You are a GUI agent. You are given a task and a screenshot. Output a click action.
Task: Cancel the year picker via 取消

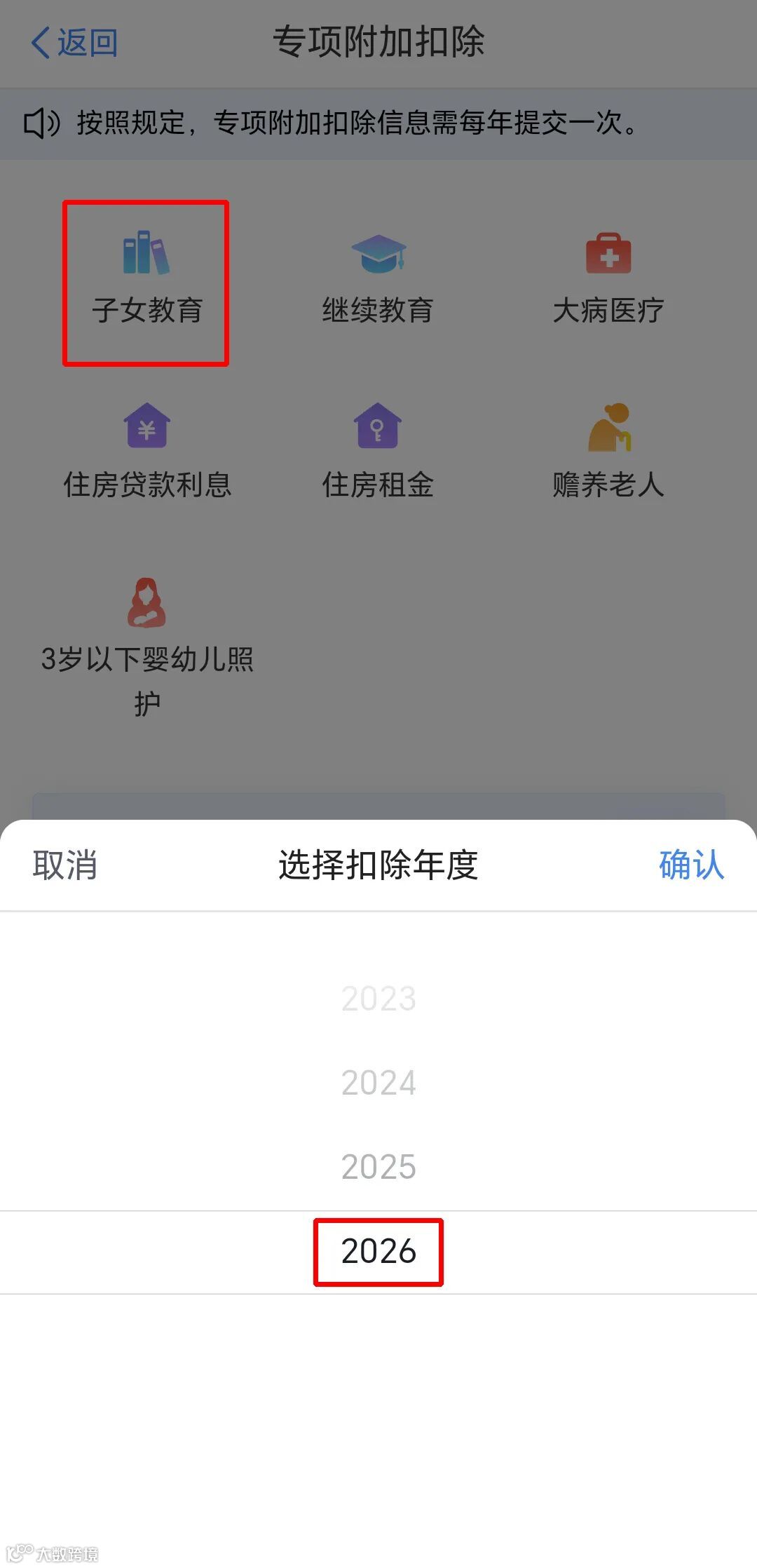click(67, 865)
